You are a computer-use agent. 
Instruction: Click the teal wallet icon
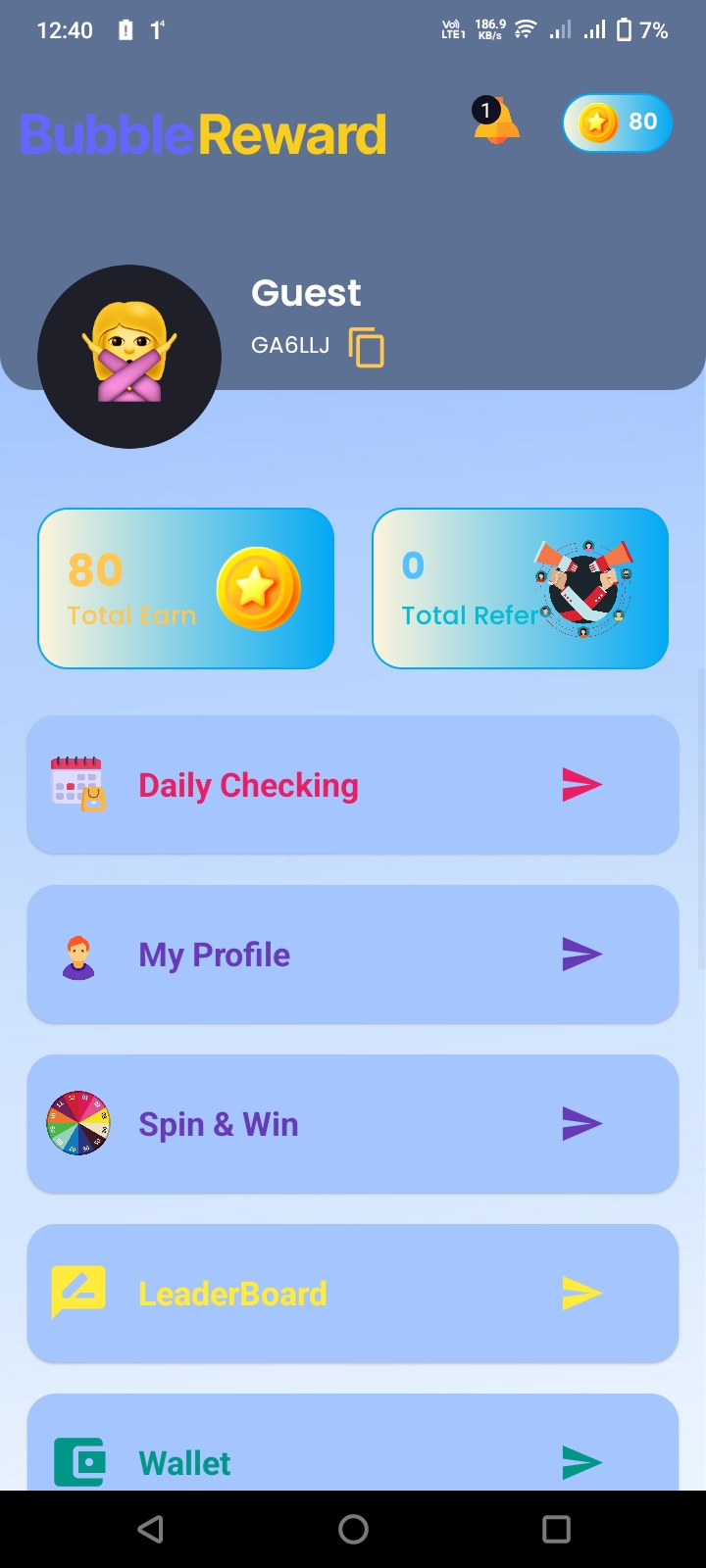77,1460
